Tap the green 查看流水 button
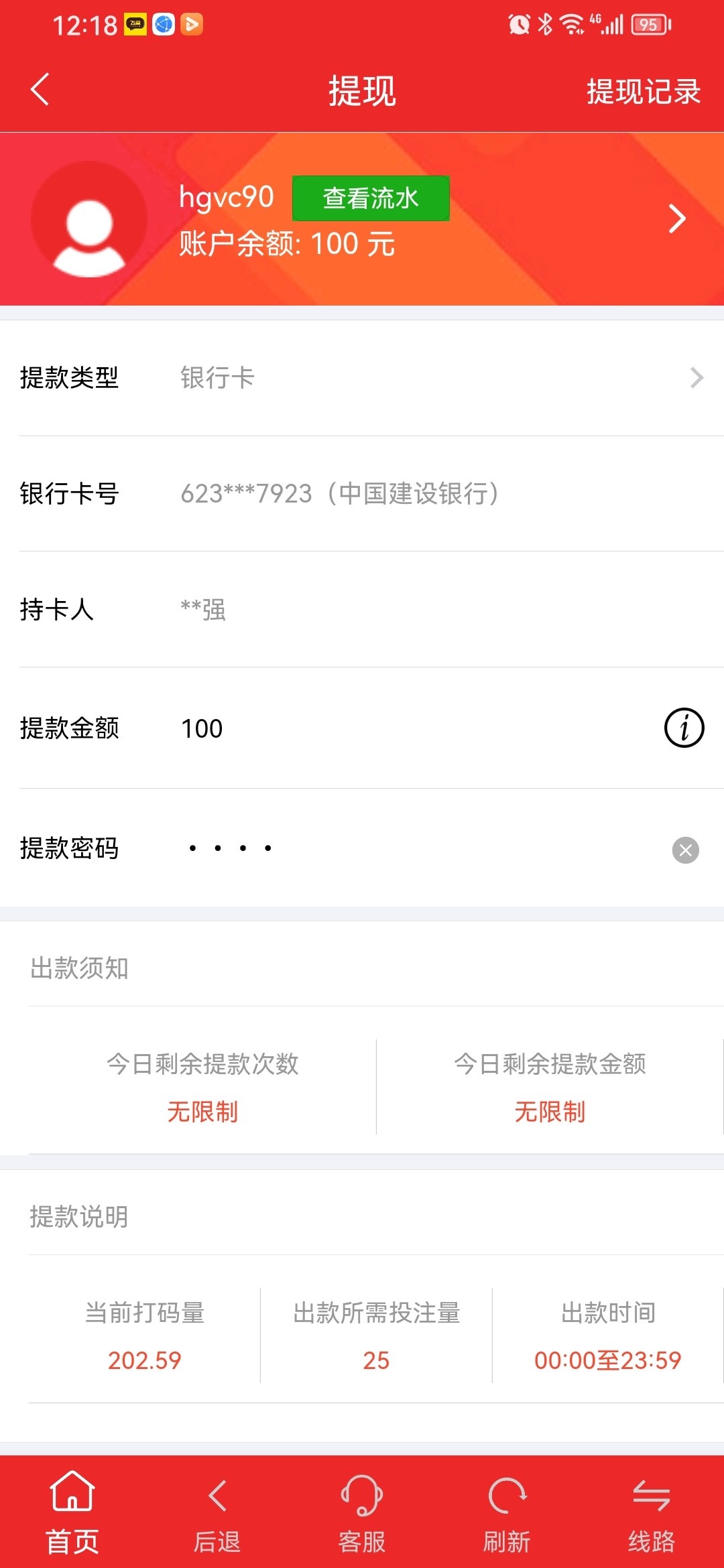The image size is (724, 1568). pos(371,198)
